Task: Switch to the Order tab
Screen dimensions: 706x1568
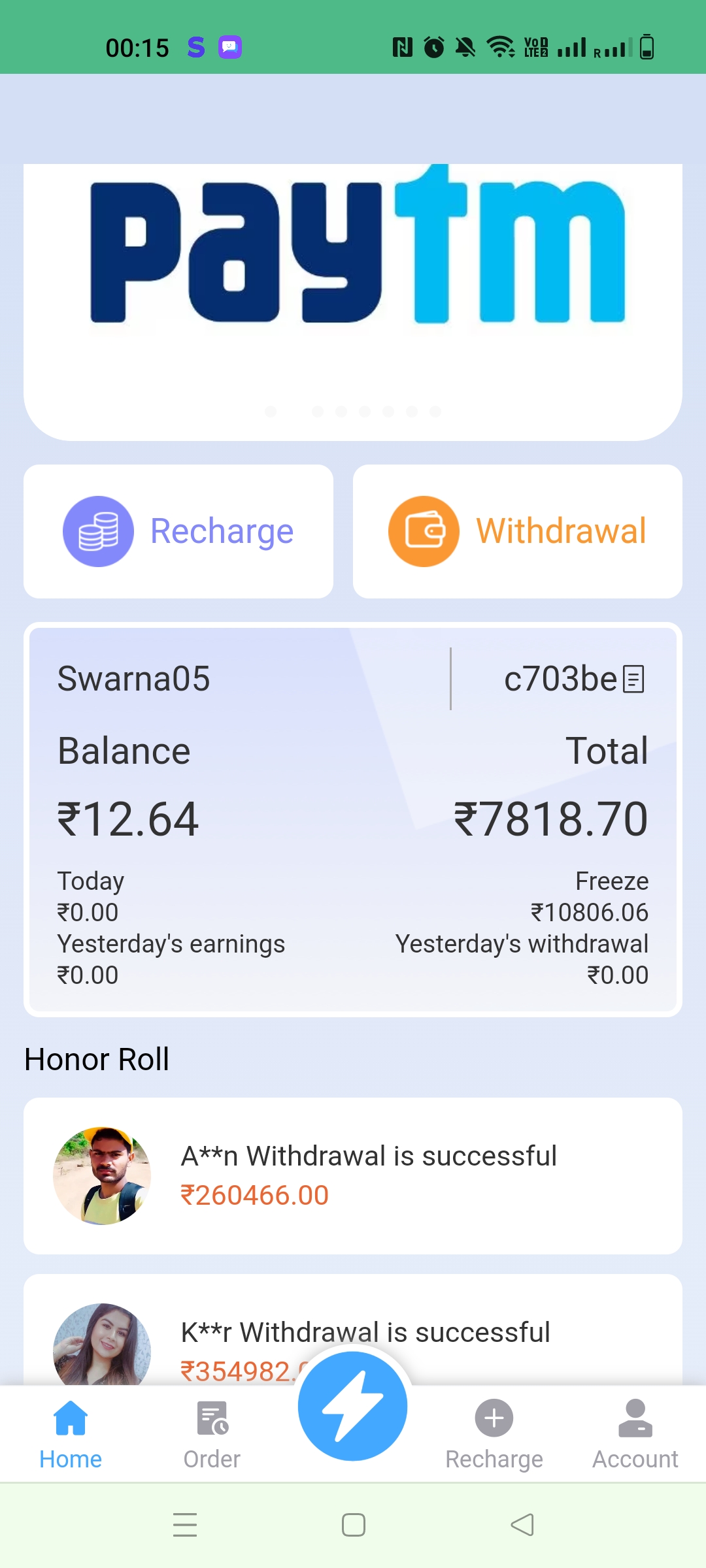Action: 212,1434
